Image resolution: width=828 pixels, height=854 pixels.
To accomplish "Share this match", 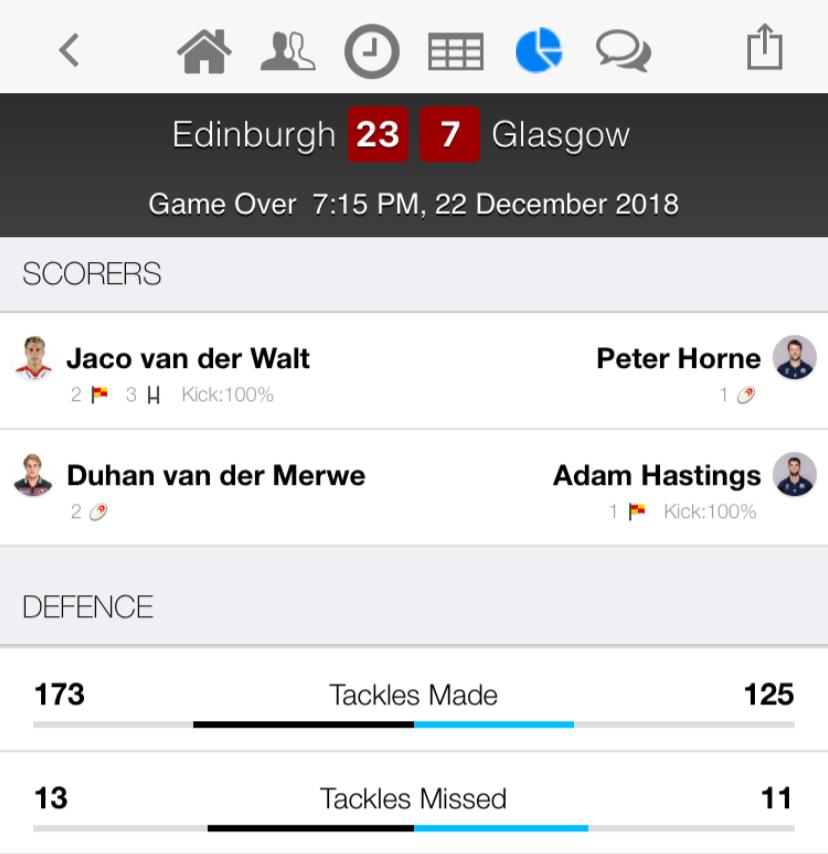I will [764, 48].
